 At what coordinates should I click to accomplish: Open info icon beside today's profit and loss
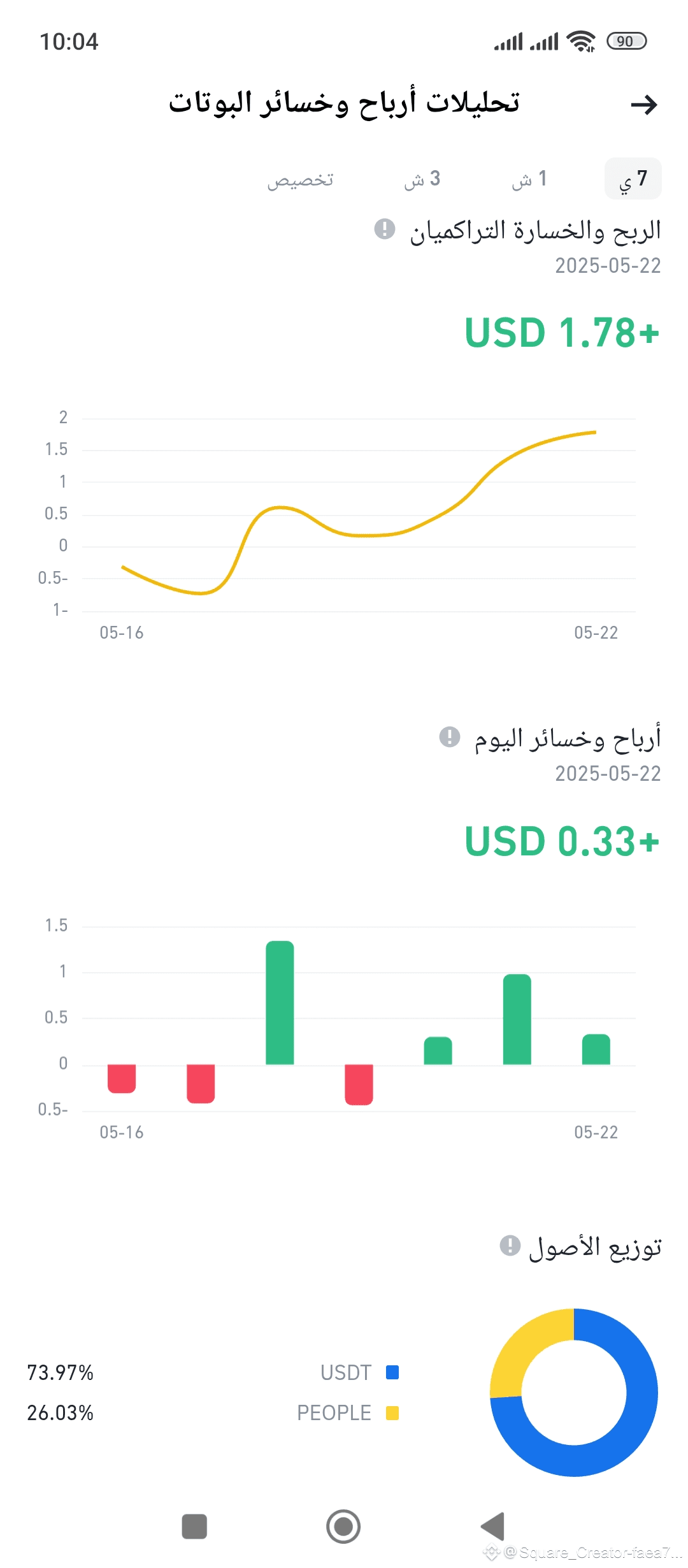450,736
